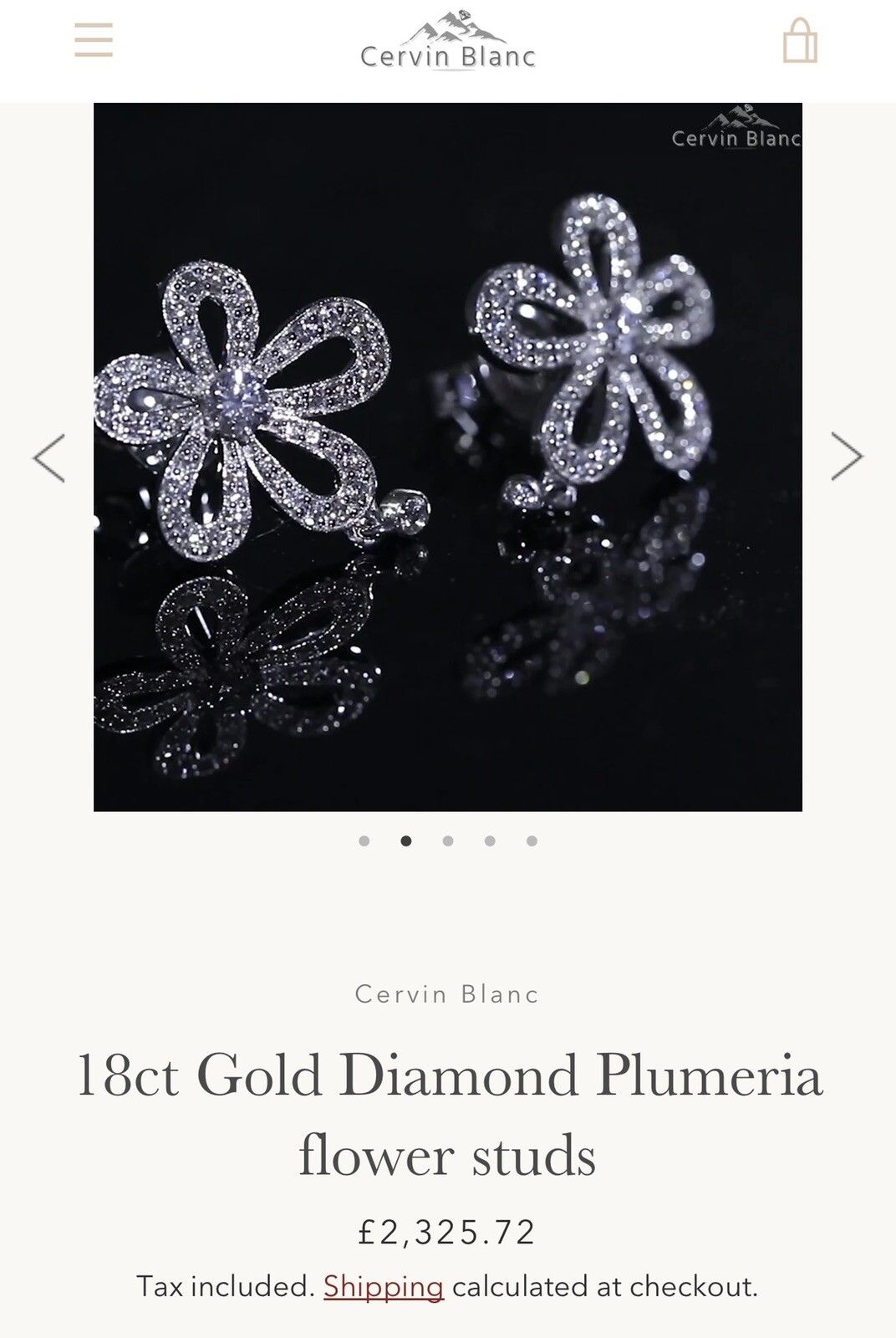Jump to the third image dot
Screen dimensions: 896x1338
pos(448,841)
